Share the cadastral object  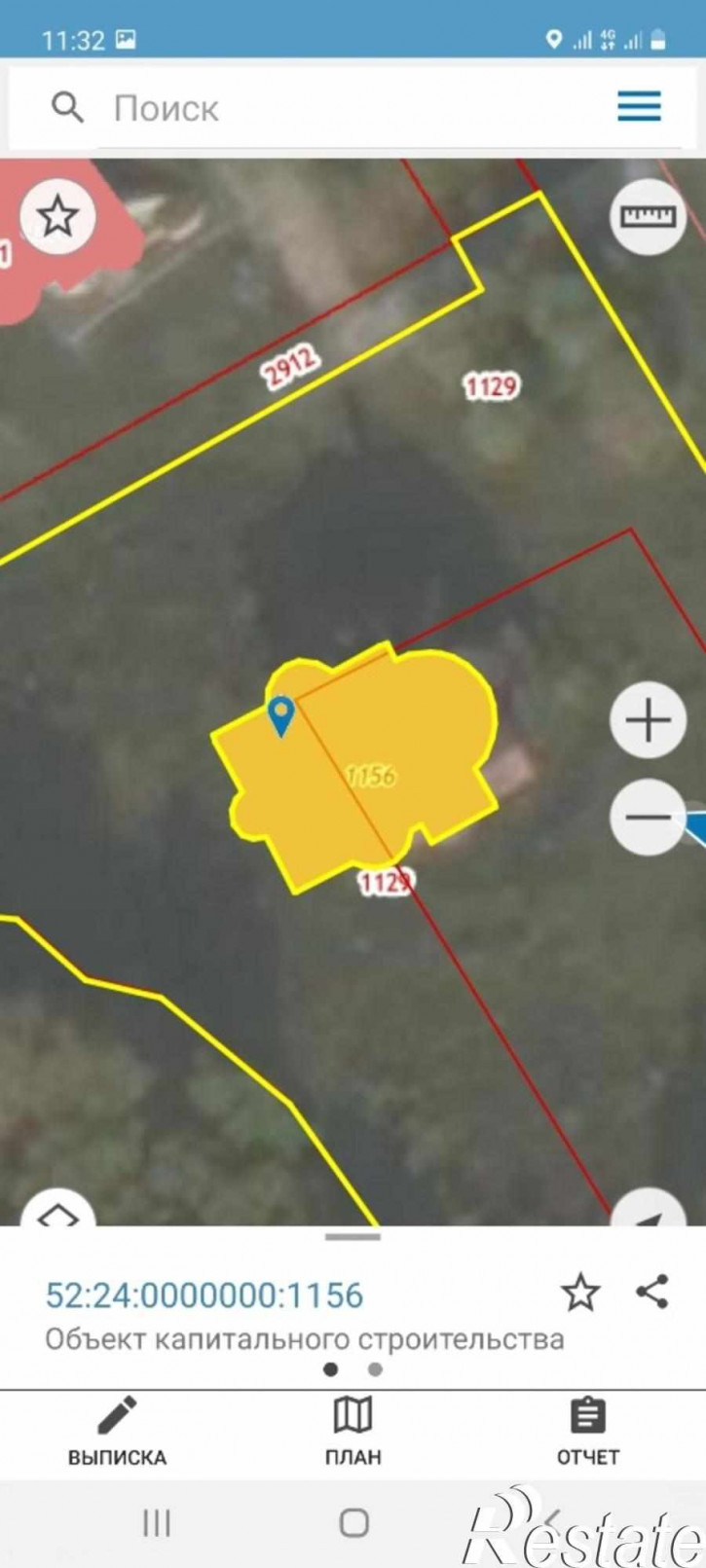[x=651, y=1292]
